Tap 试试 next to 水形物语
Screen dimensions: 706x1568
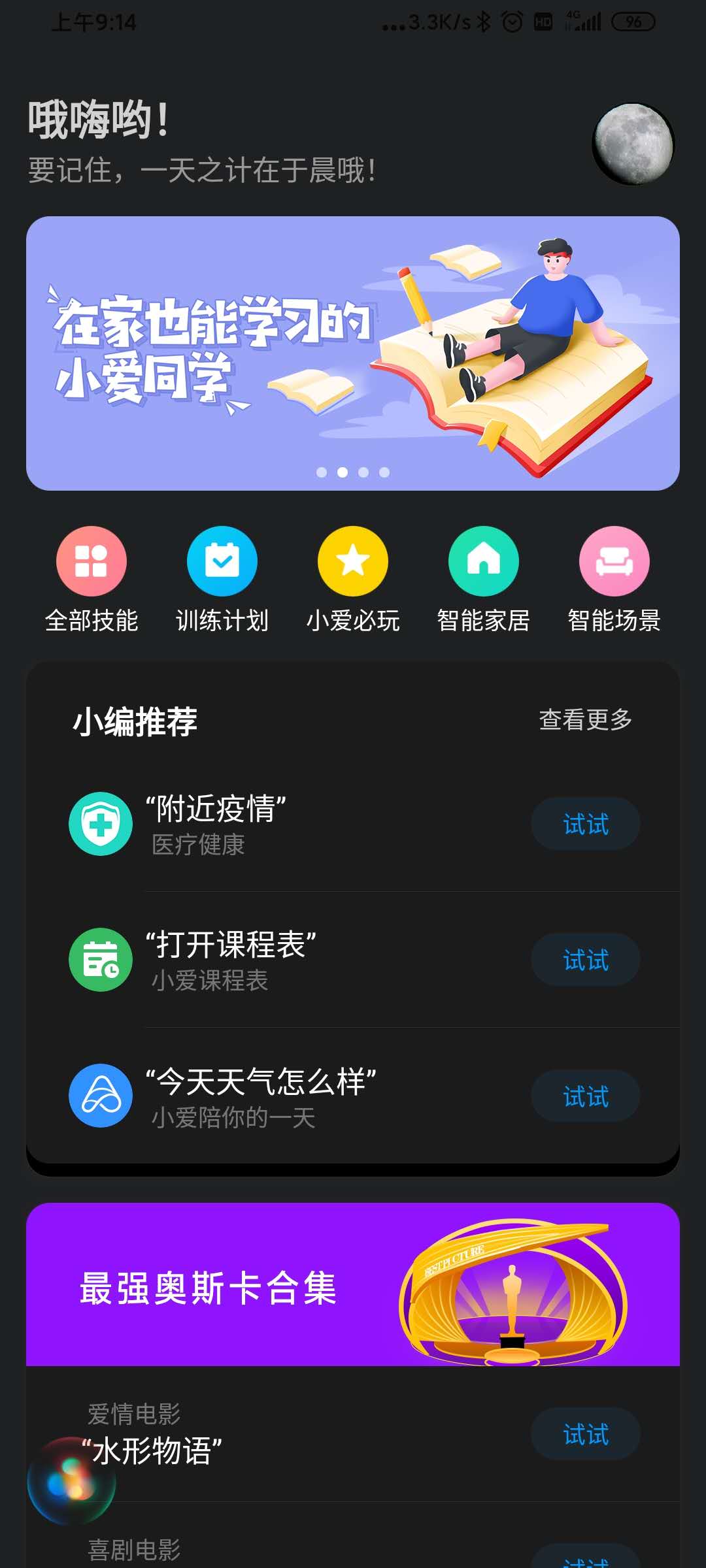[585, 1434]
